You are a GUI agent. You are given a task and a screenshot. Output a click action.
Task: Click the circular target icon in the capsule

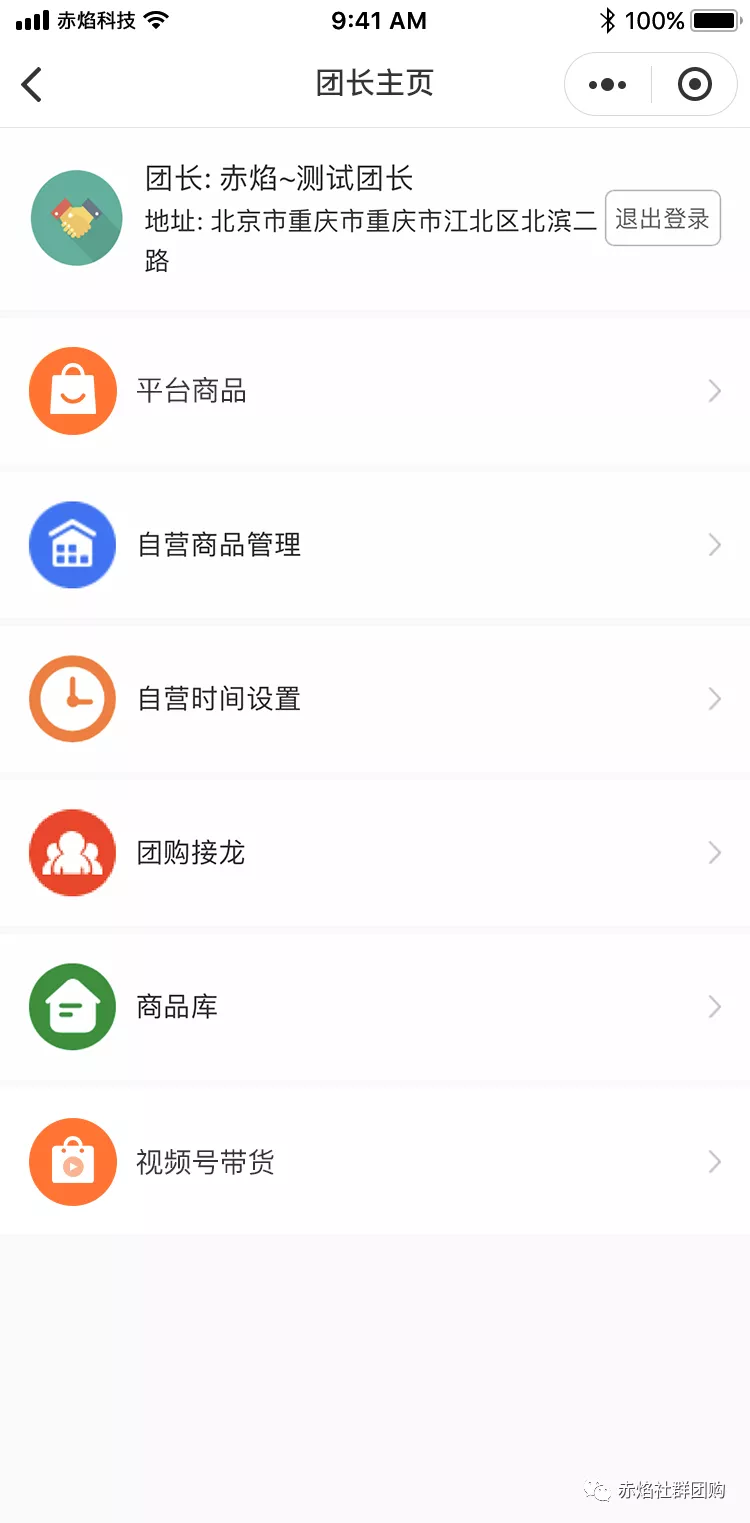[694, 84]
